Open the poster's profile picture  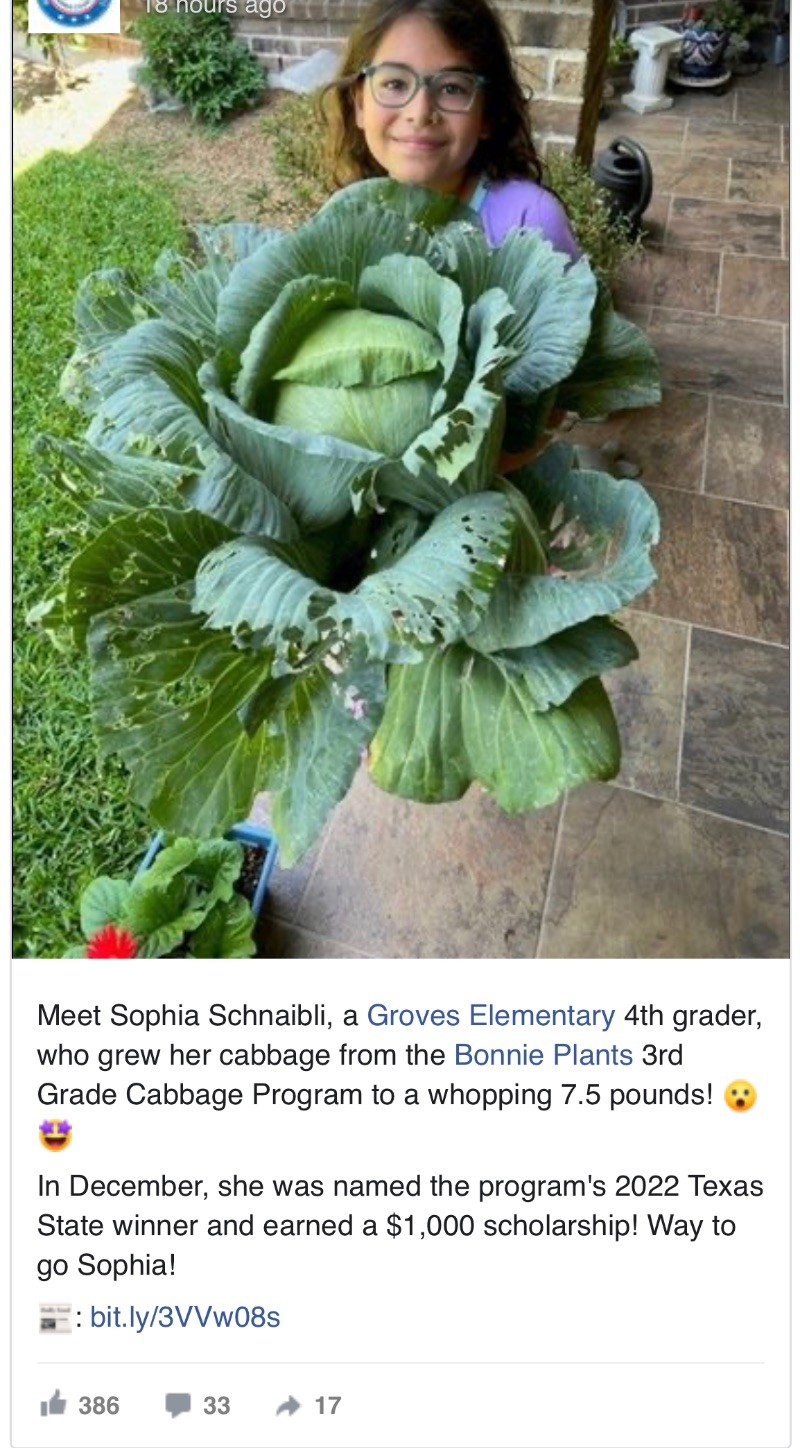tap(73, 12)
